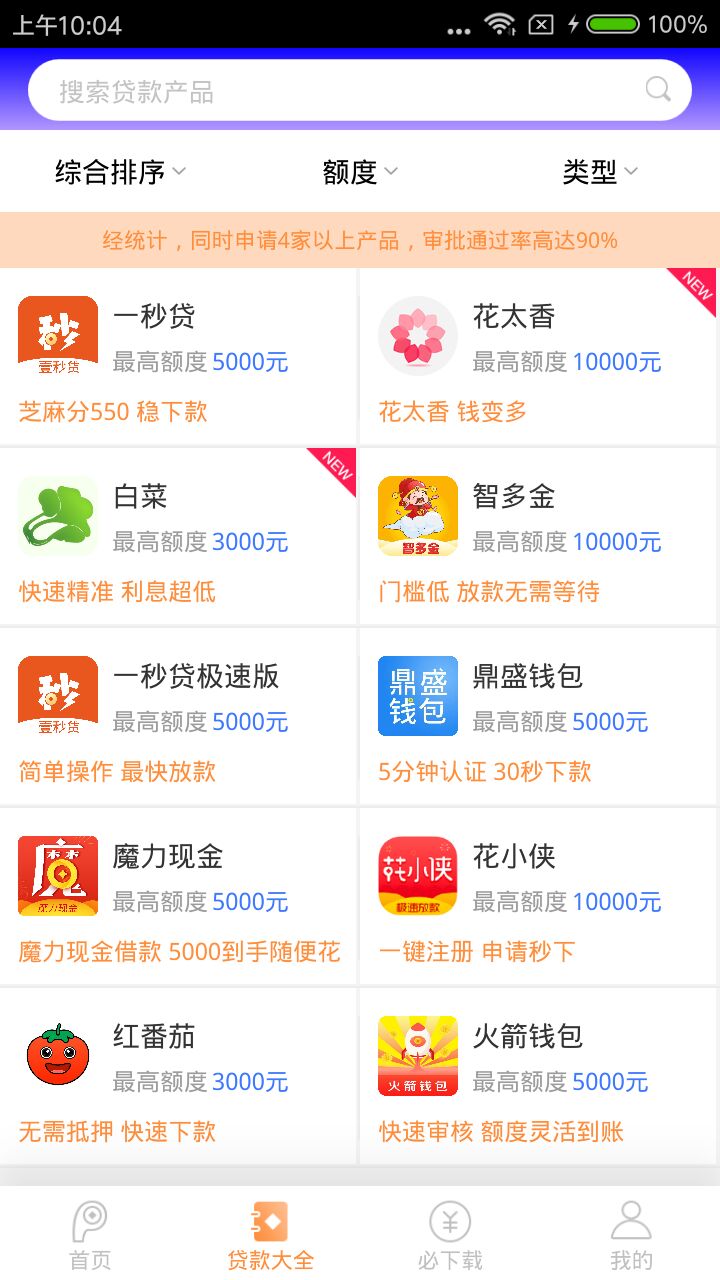
Task: Open the 红番茄 loan card
Action: click(178, 1077)
